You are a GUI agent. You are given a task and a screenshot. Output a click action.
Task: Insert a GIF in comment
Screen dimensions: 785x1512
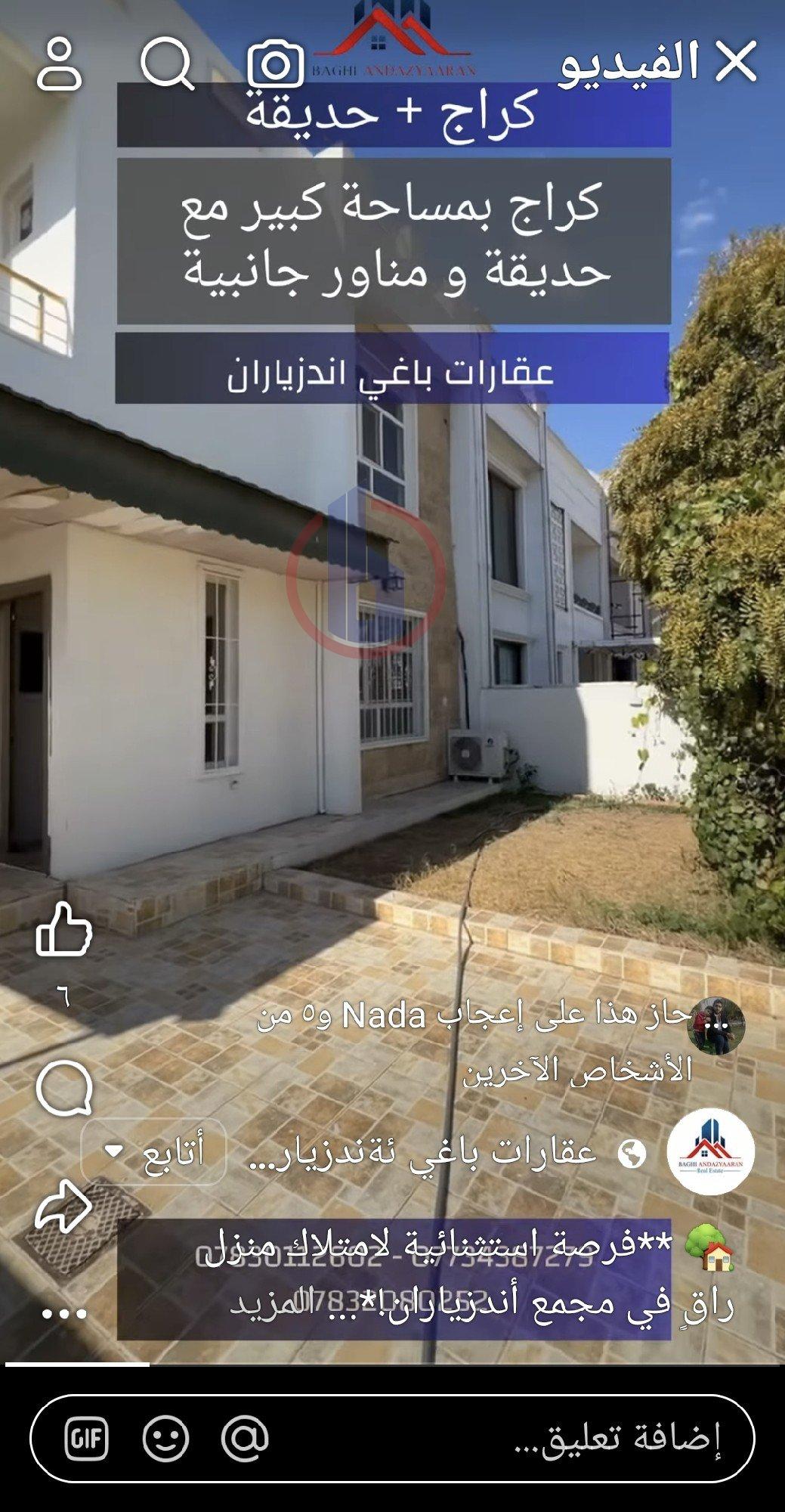coord(86,1439)
